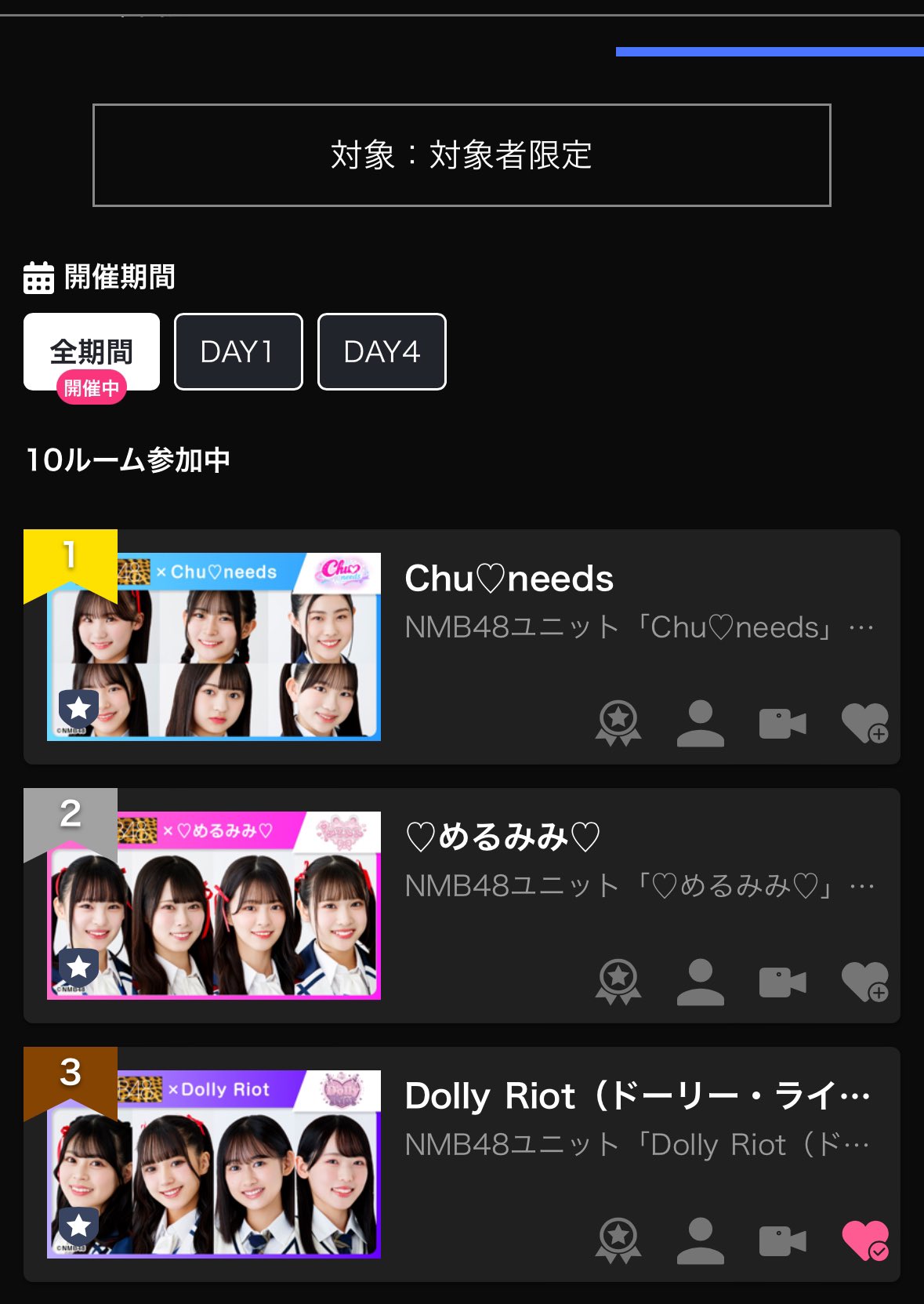Open the Dolly Riot room thumbnail

214,1164
